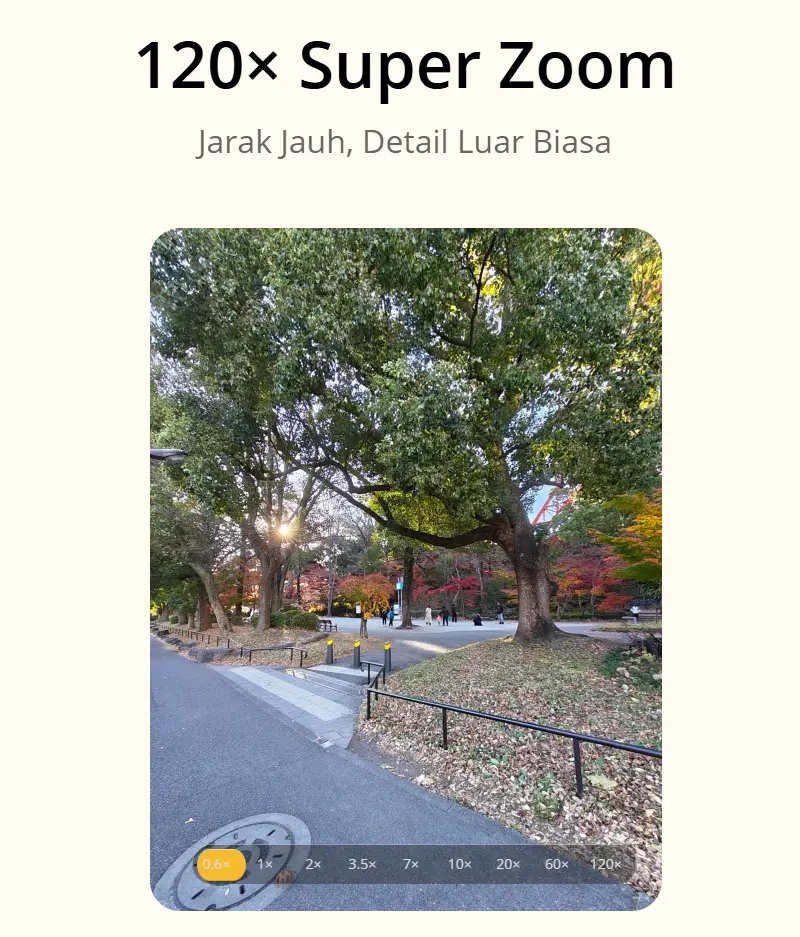Switch to 7× zoom
Viewport: 800px width, 937px height.
pos(411,864)
